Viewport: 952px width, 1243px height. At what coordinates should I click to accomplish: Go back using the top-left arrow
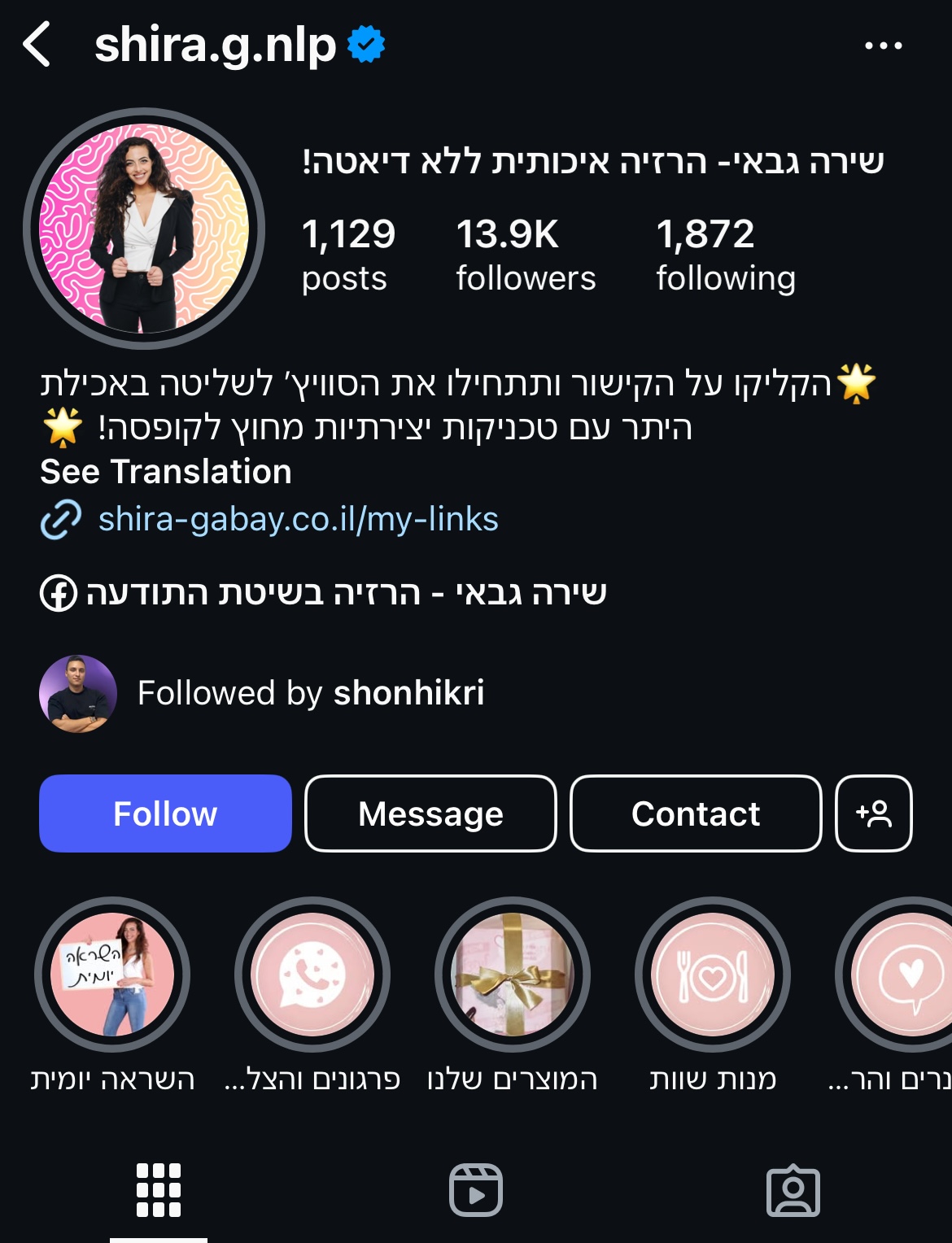coord(37,45)
